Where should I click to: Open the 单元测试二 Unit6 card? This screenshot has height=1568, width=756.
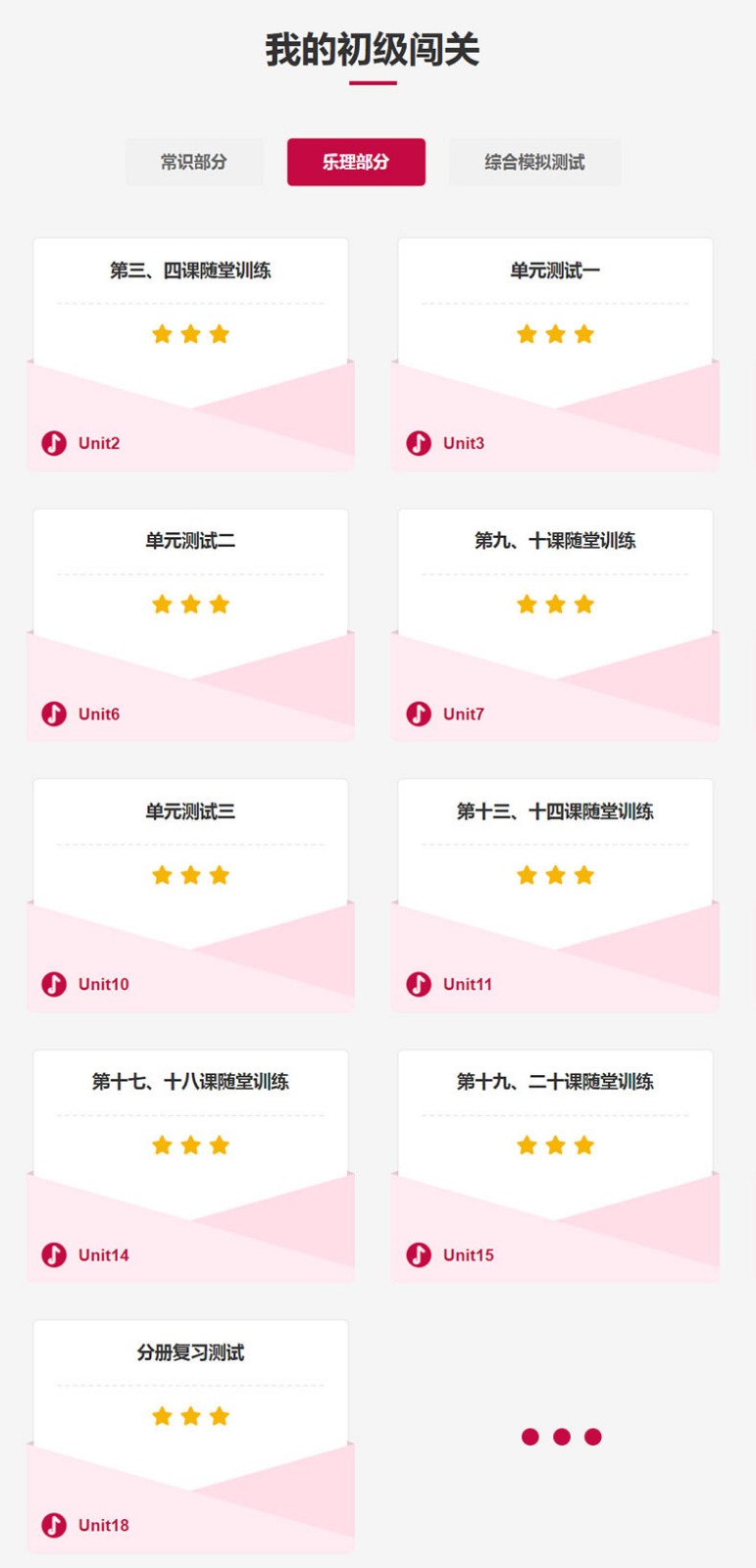point(190,623)
